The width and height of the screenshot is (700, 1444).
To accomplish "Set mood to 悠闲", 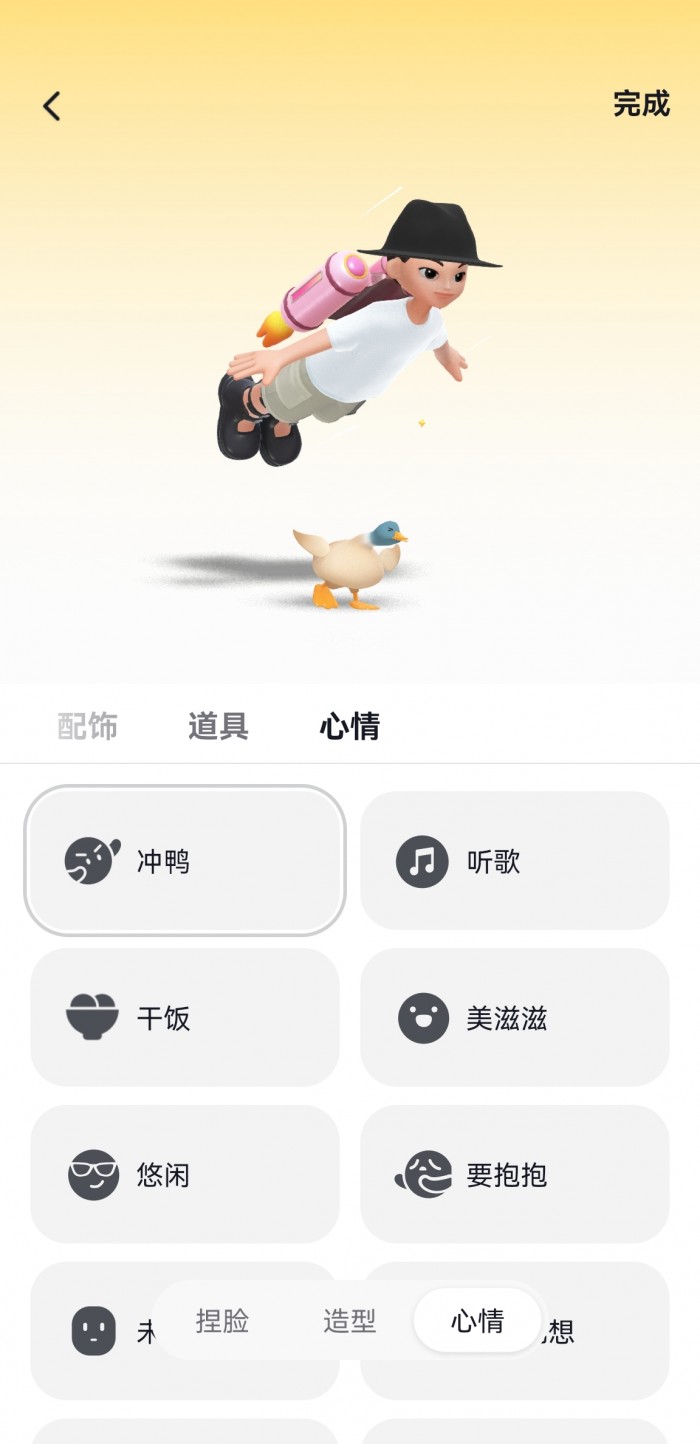I will coord(185,1175).
